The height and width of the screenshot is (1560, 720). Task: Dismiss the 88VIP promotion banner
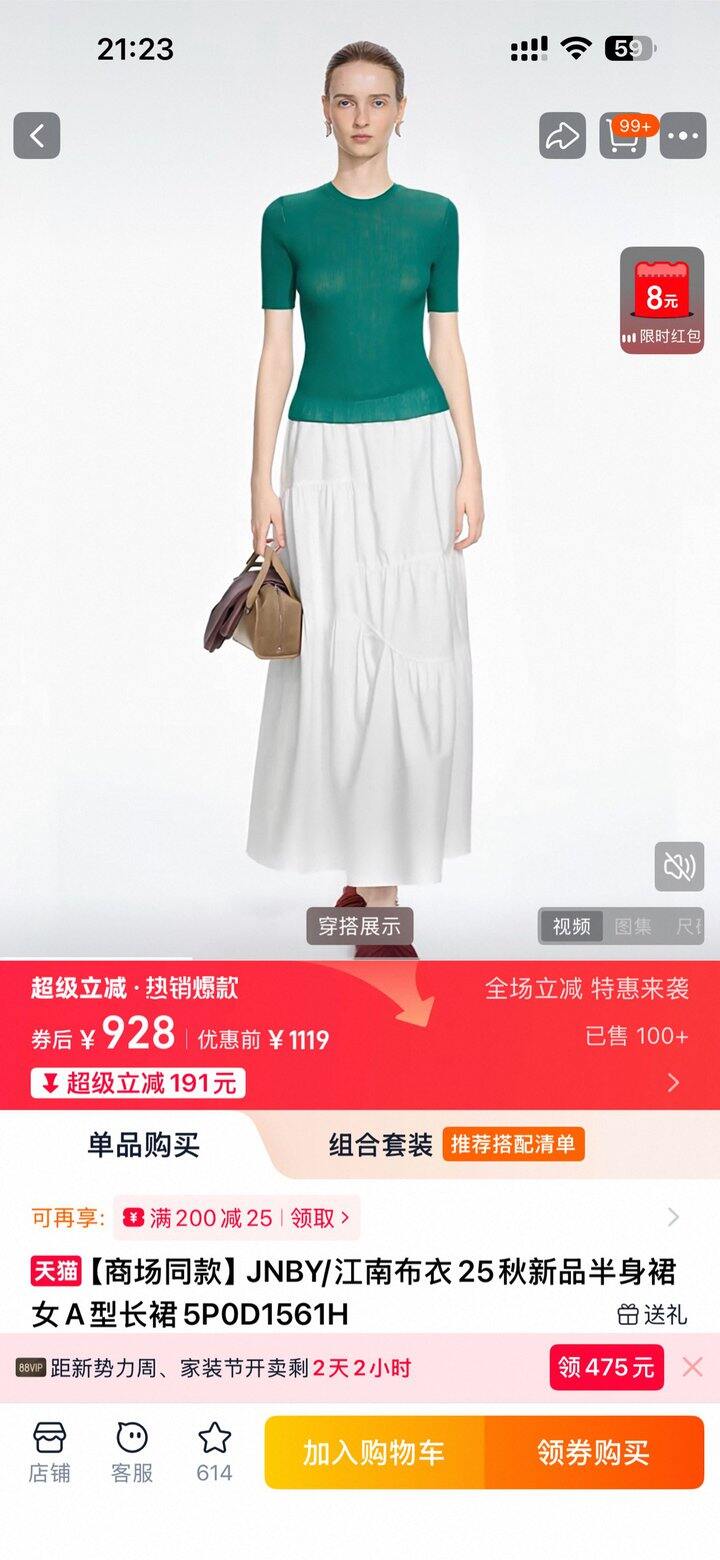click(692, 1367)
